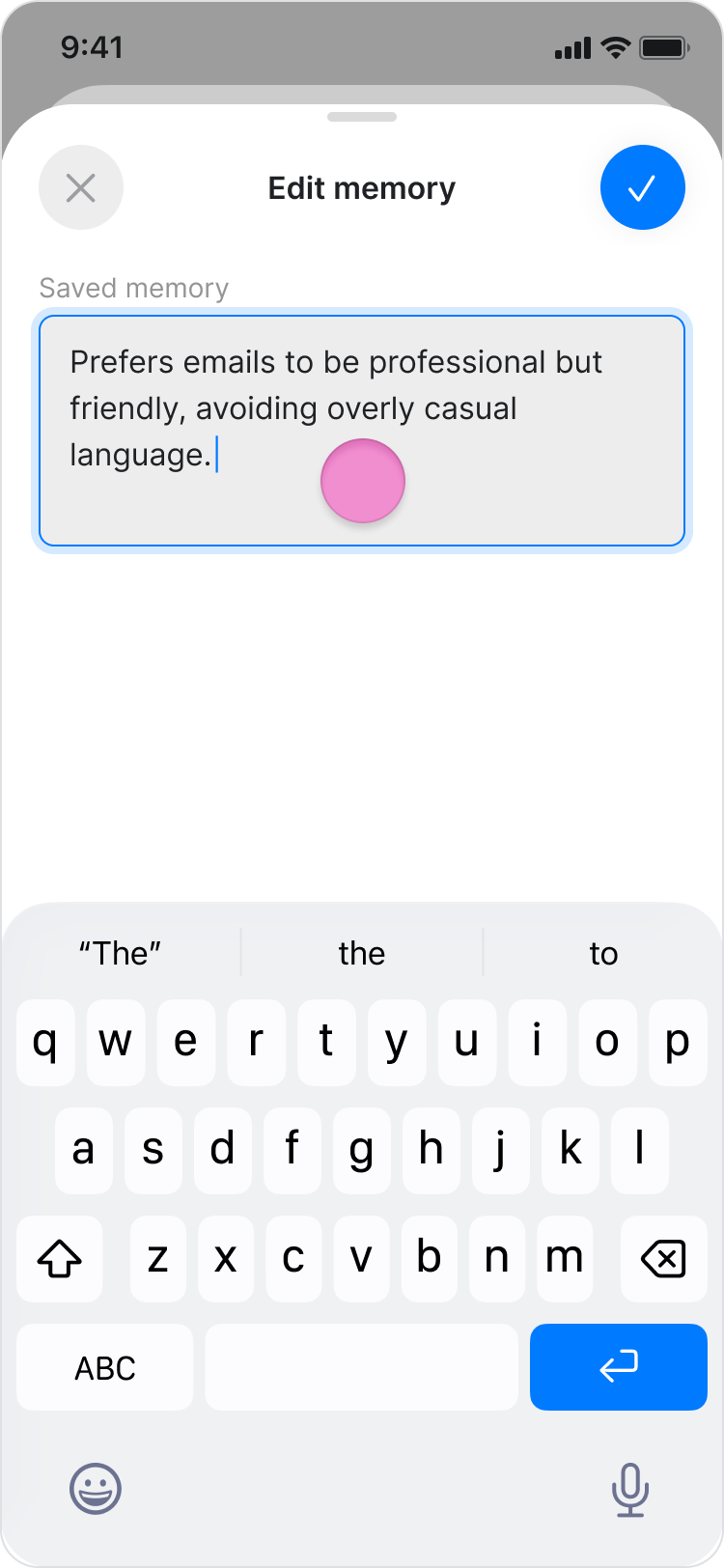
Task: Pick the lowercase "the" suggestion
Action: click(x=362, y=953)
